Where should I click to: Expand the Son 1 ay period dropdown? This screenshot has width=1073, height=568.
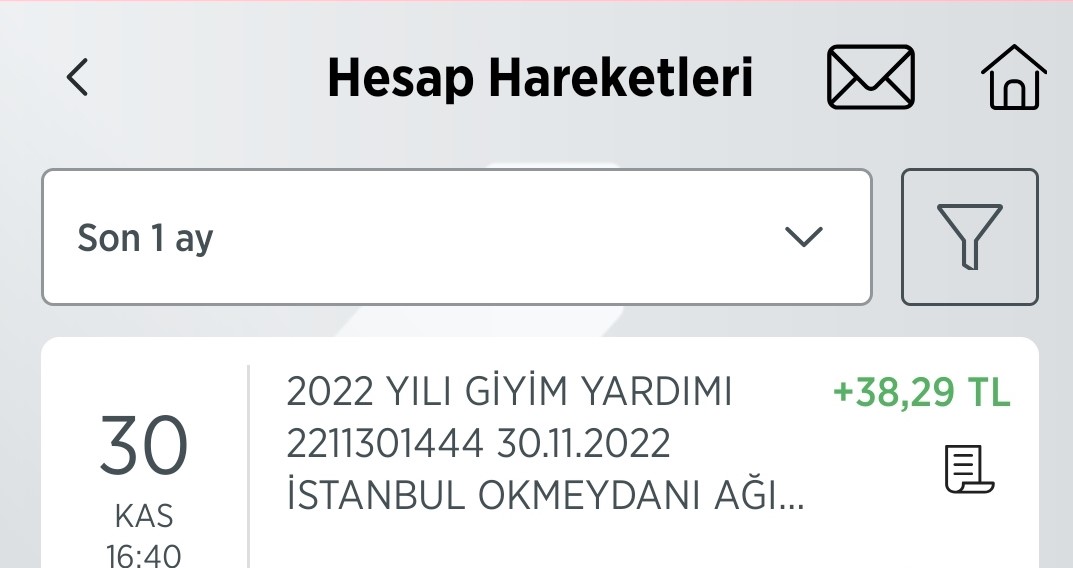(x=456, y=238)
